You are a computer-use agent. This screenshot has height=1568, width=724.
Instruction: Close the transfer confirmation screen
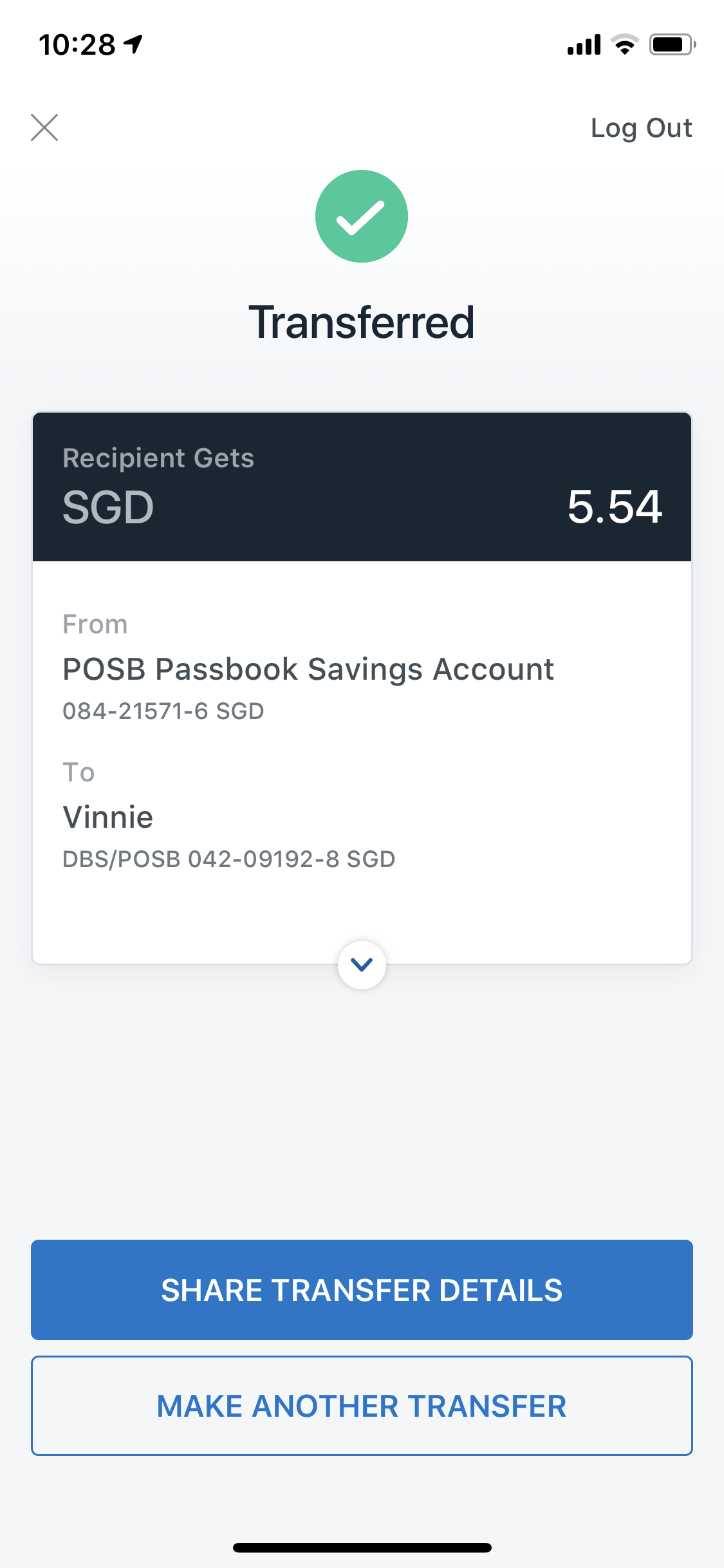[x=44, y=127]
